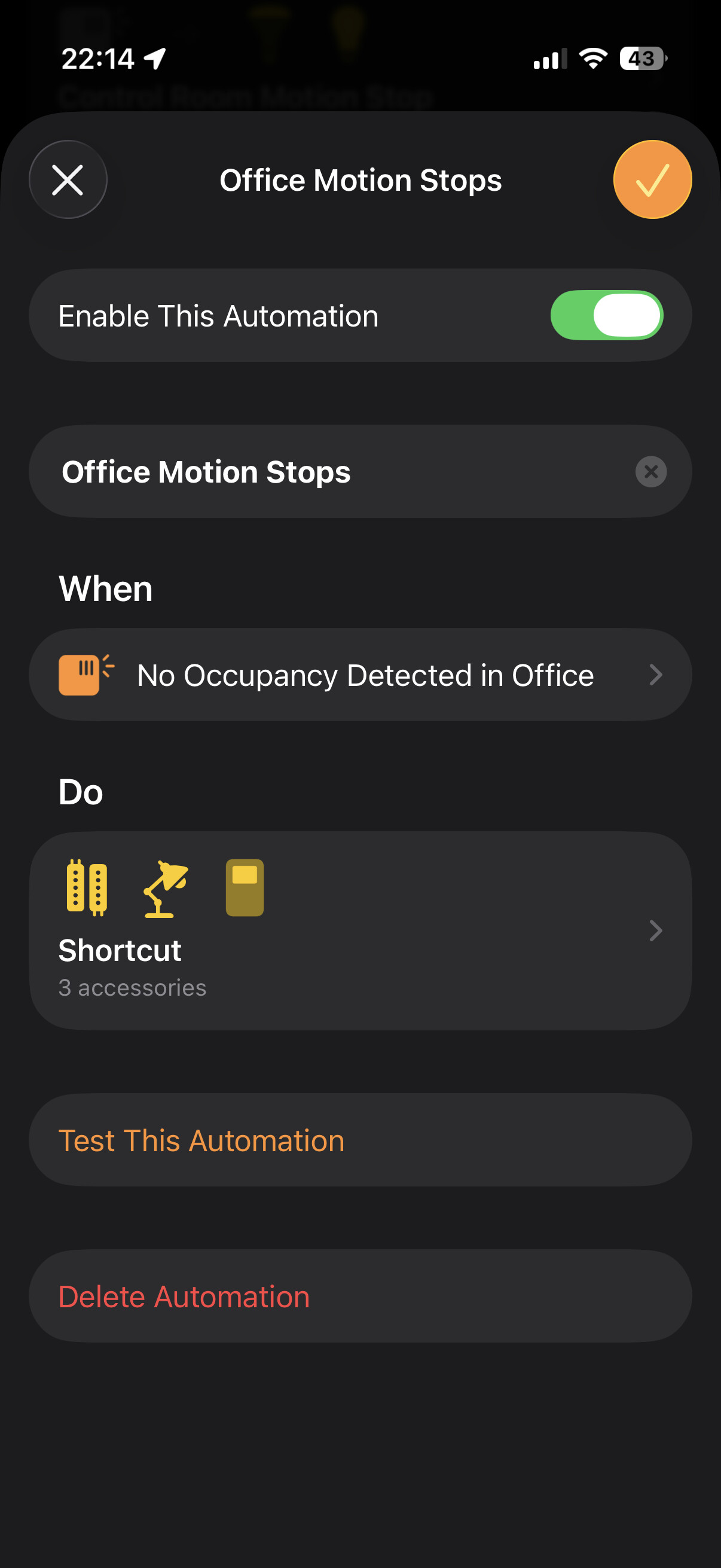Image resolution: width=721 pixels, height=1568 pixels.
Task: Open the Shortcut with 3 accessories
Action: (x=360, y=930)
